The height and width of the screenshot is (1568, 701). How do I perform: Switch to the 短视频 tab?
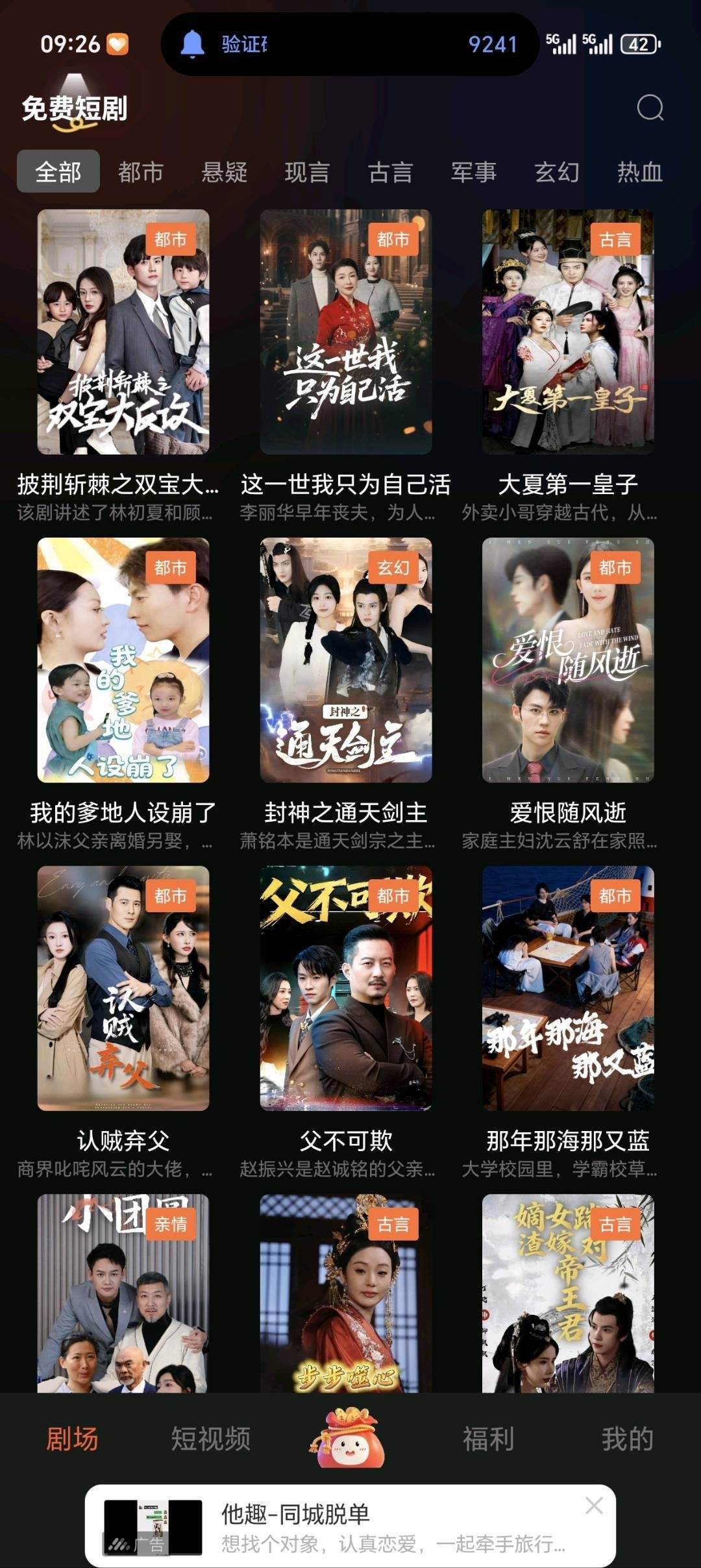click(x=210, y=1439)
